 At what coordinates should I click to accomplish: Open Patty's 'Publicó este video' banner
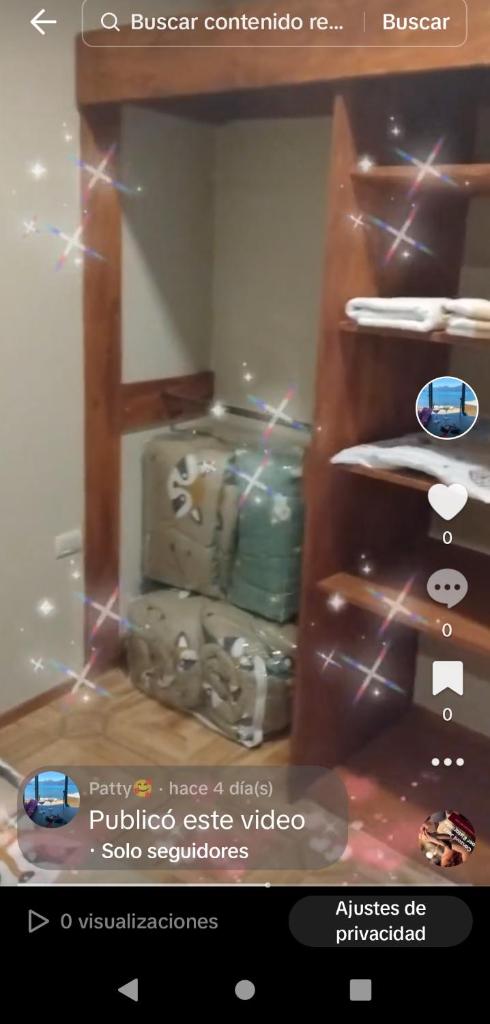coord(182,818)
